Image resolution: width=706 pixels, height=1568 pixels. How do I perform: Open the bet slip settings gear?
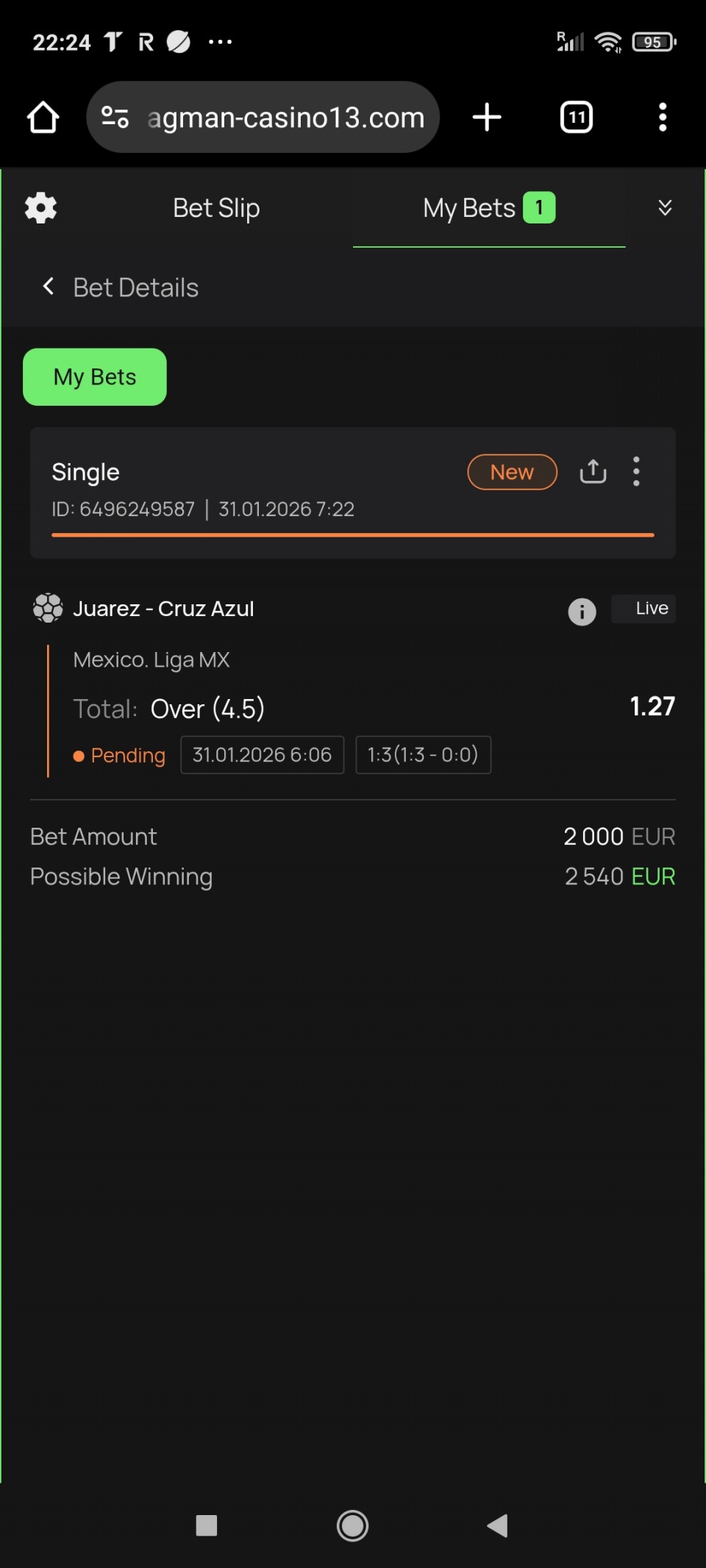40,208
